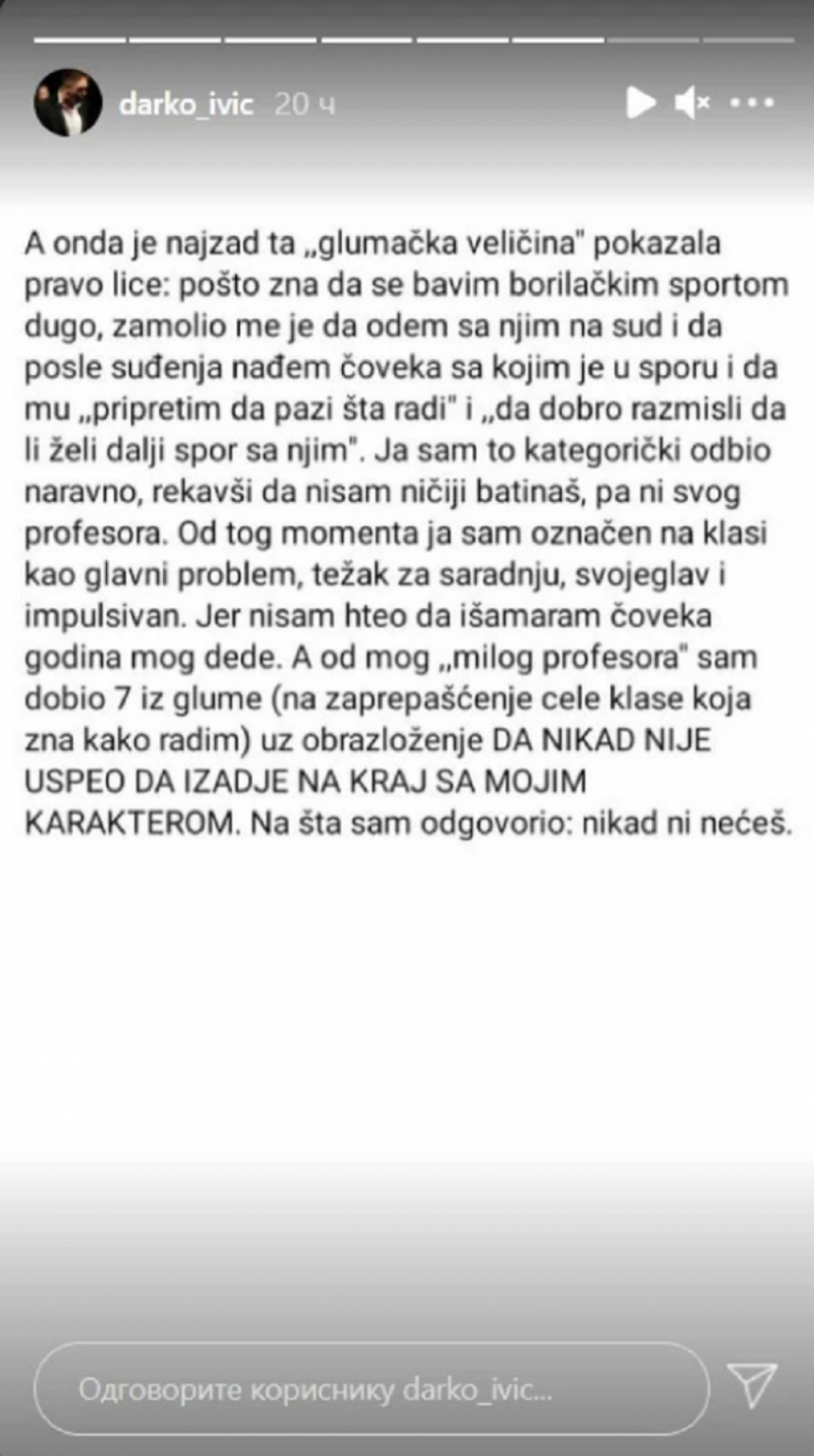
Task: Reply to darko_ivic in the message field
Action: [371, 1388]
